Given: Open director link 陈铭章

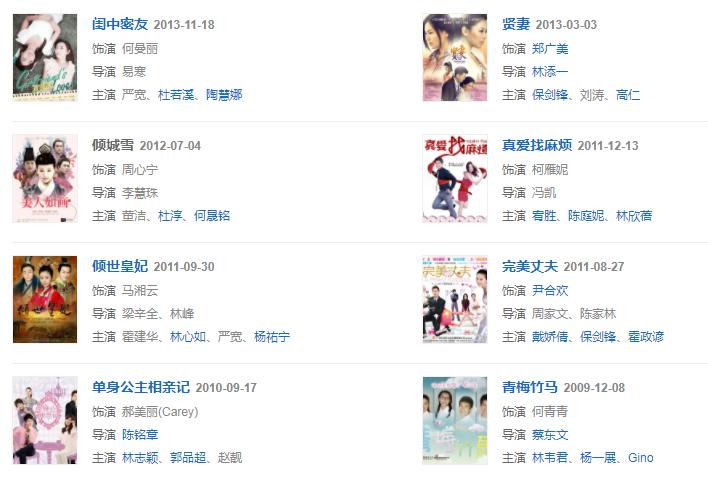Looking at the screenshot, I should 140,435.
